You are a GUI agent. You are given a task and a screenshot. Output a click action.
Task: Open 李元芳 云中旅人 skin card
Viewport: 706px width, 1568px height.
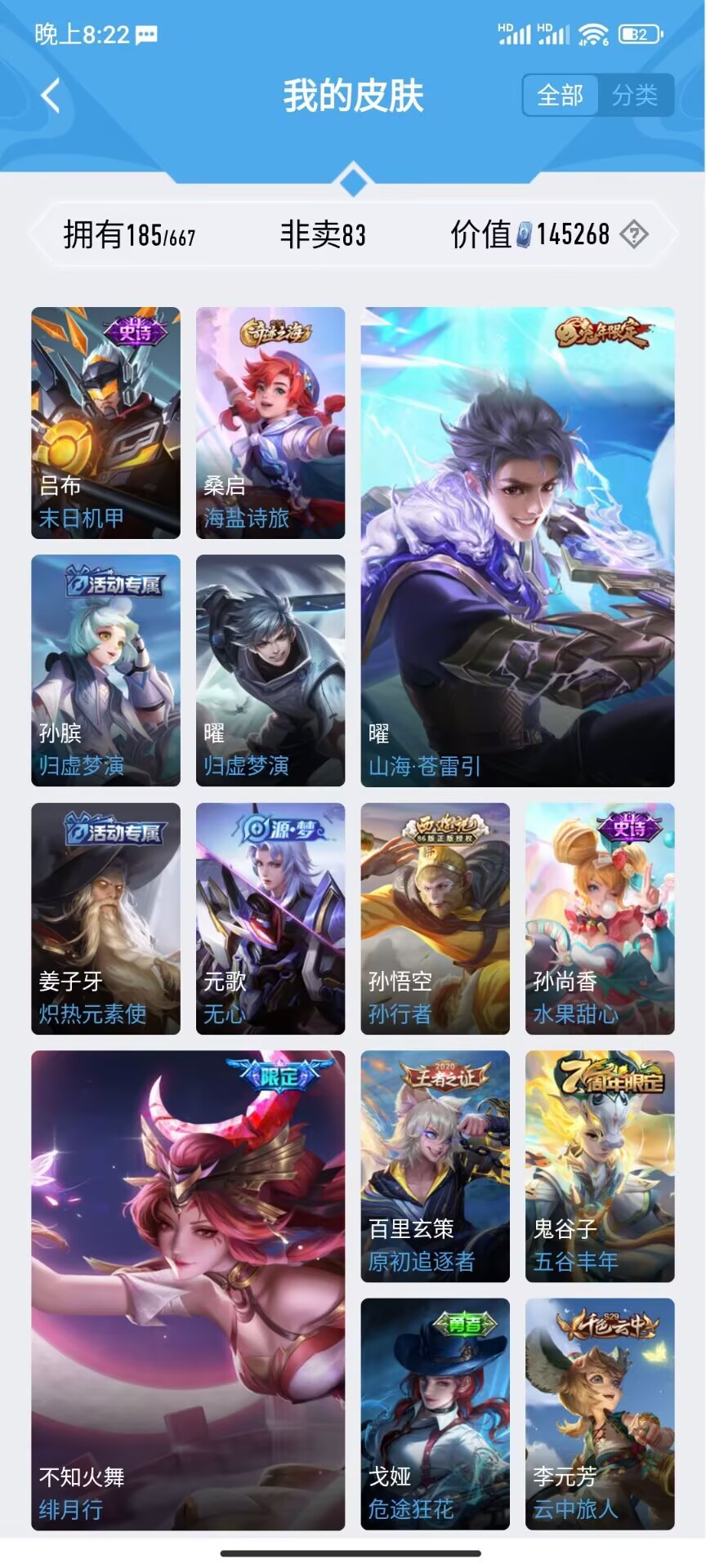[x=600, y=1413]
